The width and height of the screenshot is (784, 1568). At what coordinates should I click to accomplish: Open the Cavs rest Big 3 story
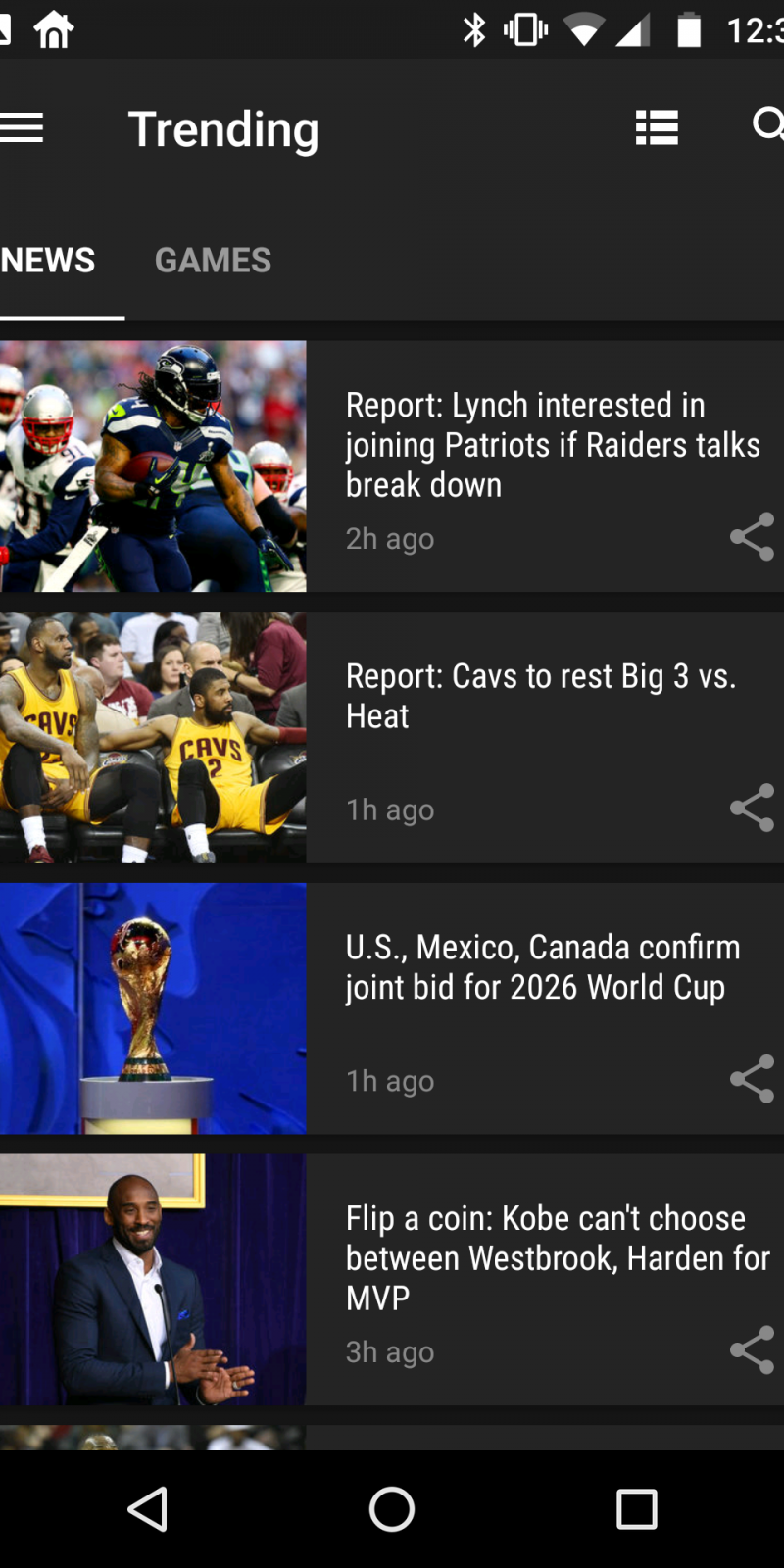[541, 696]
